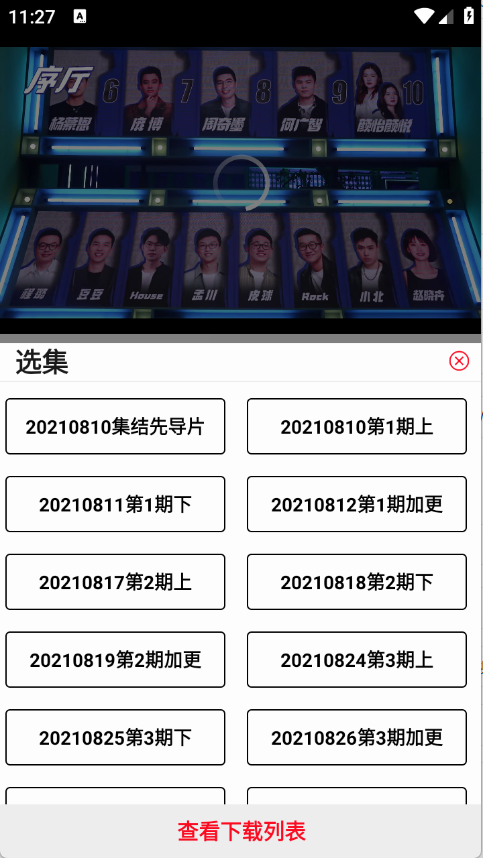Choose episode 20210818第2期下
Image resolution: width=483 pixels, height=858 pixels.
point(357,582)
